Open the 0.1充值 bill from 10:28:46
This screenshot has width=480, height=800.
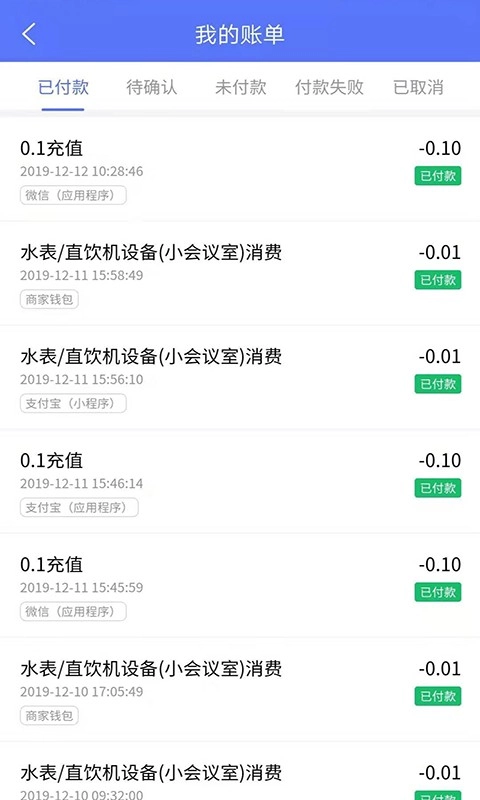pyautogui.click(x=240, y=170)
